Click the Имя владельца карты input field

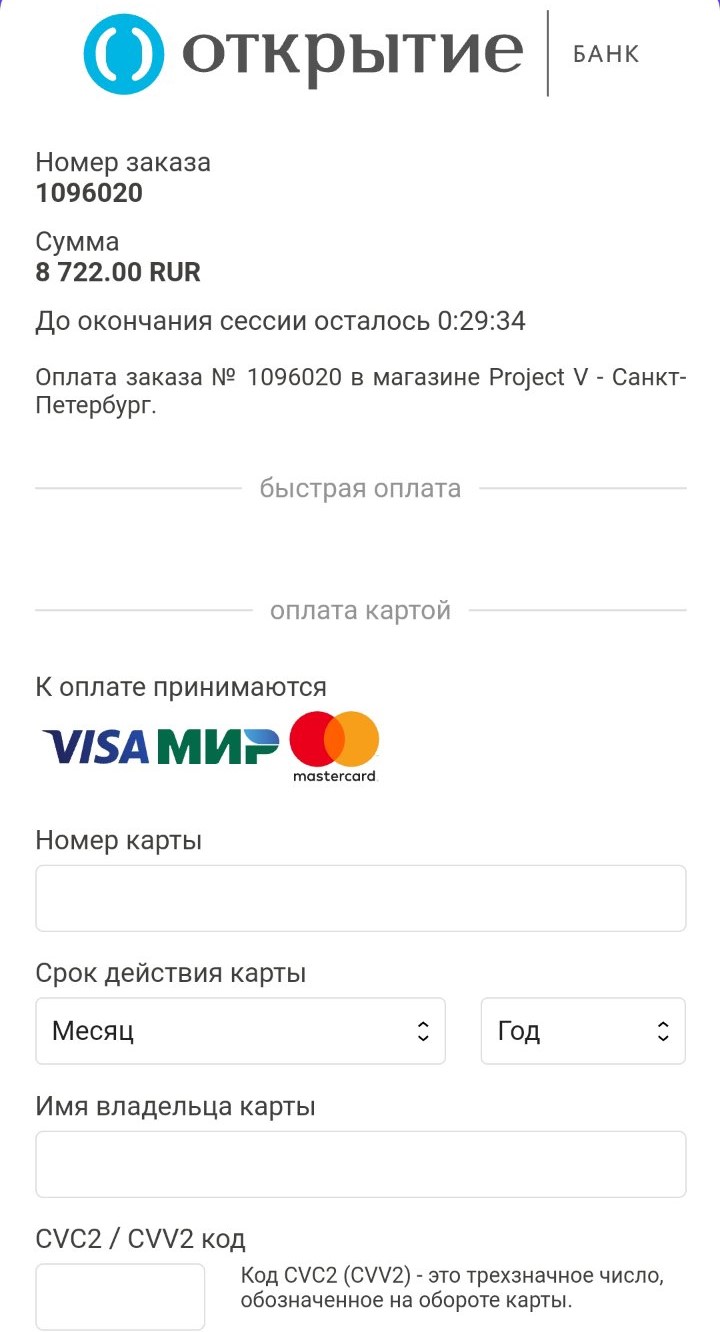360,1164
